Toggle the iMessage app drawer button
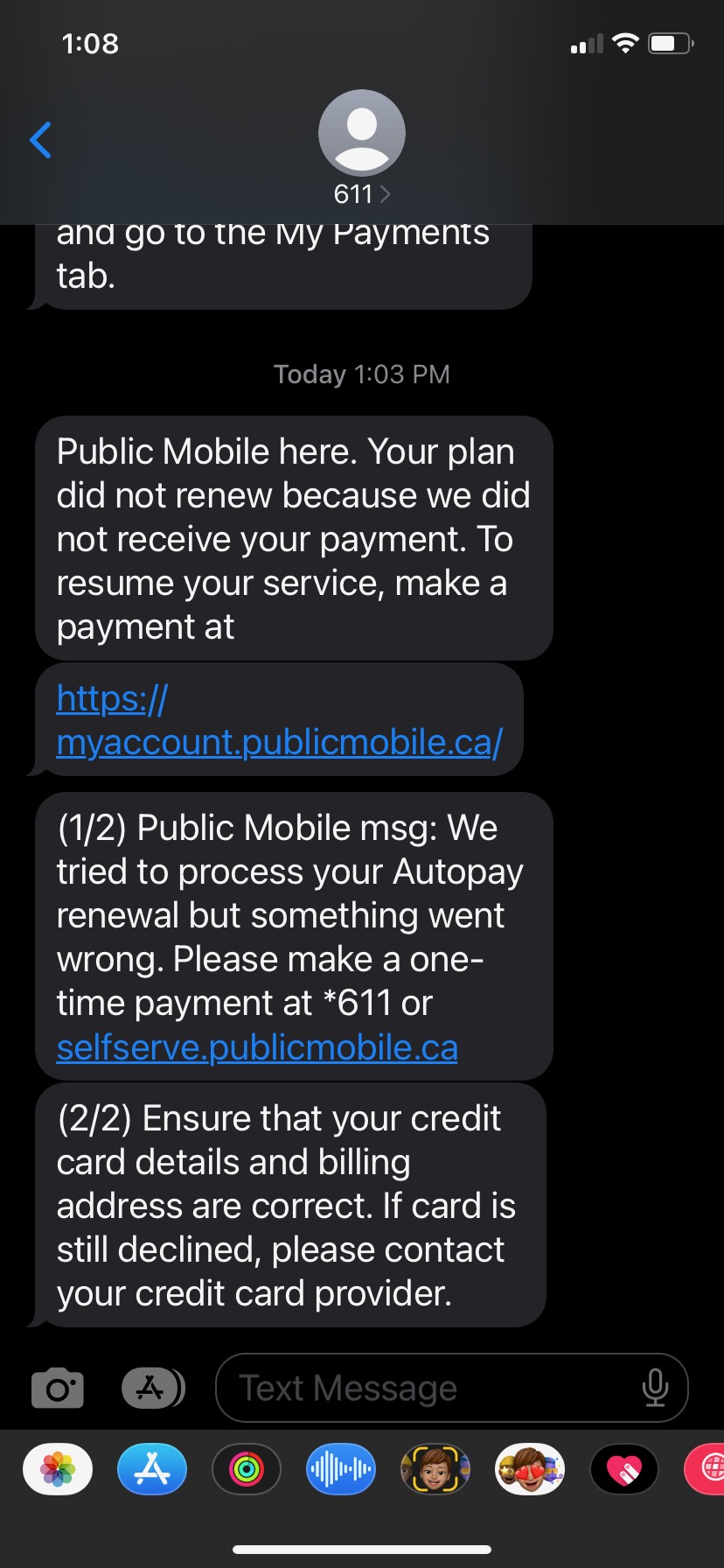 click(152, 1388)
